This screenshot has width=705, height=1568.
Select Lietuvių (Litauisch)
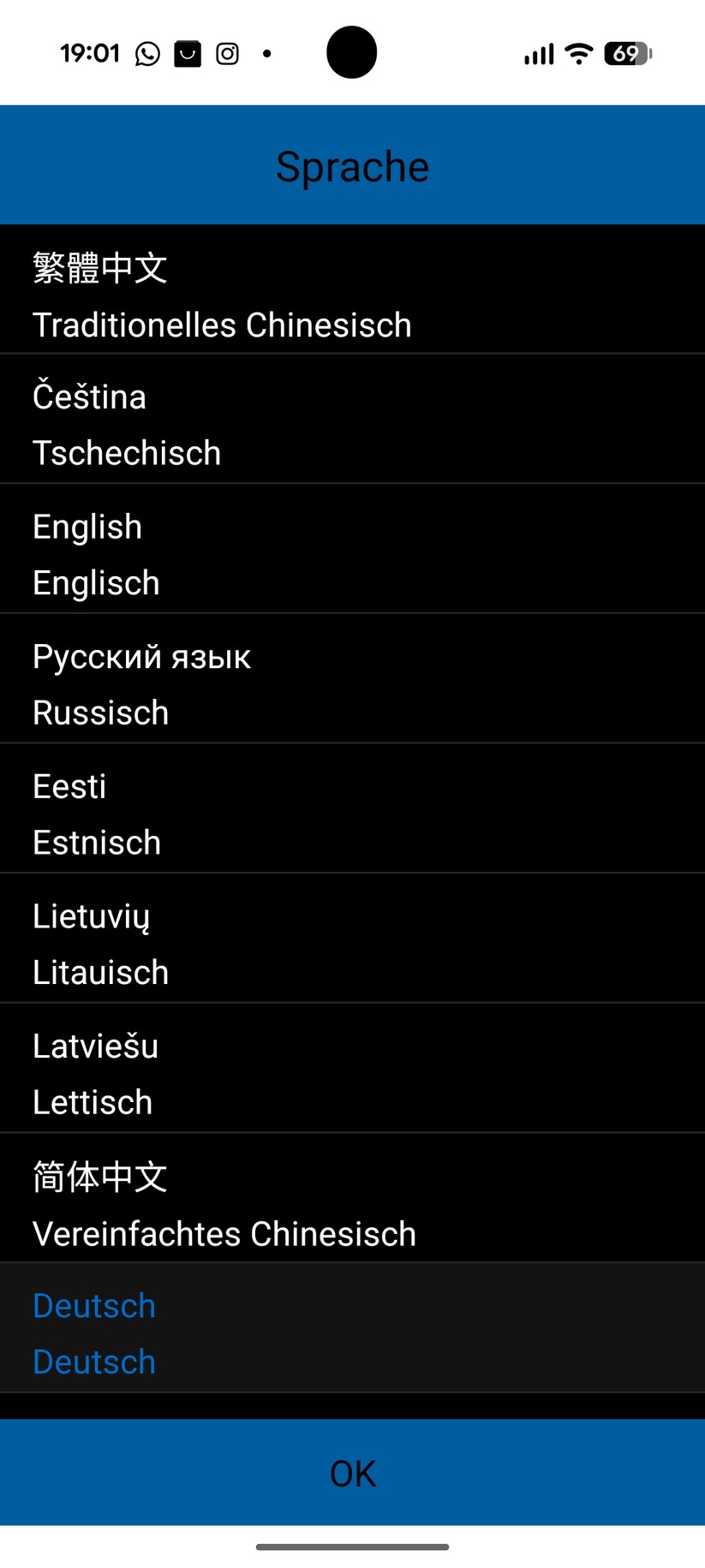click(352, 939)
